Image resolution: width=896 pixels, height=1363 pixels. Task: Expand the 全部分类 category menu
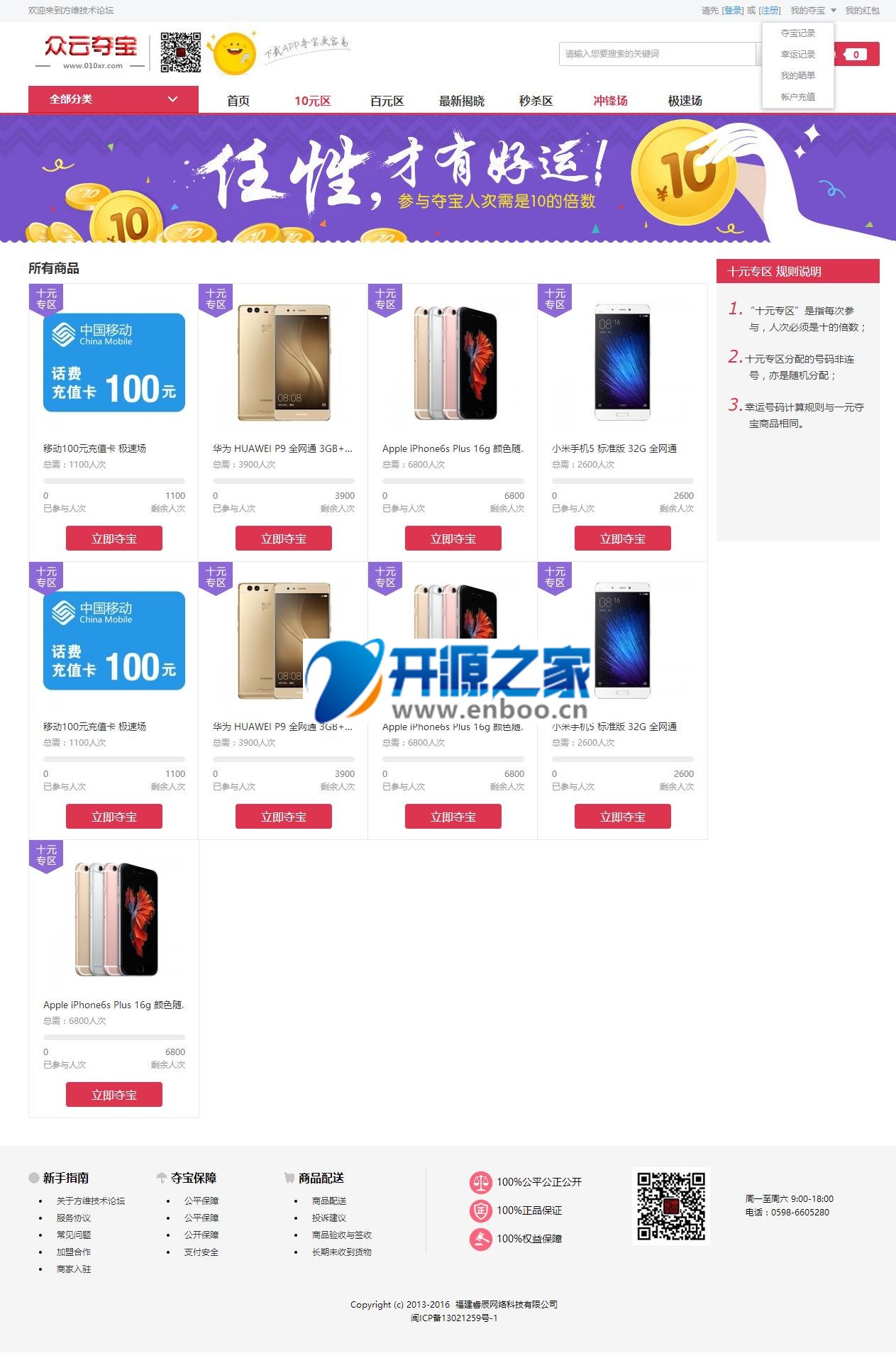(x=114, y=99)
